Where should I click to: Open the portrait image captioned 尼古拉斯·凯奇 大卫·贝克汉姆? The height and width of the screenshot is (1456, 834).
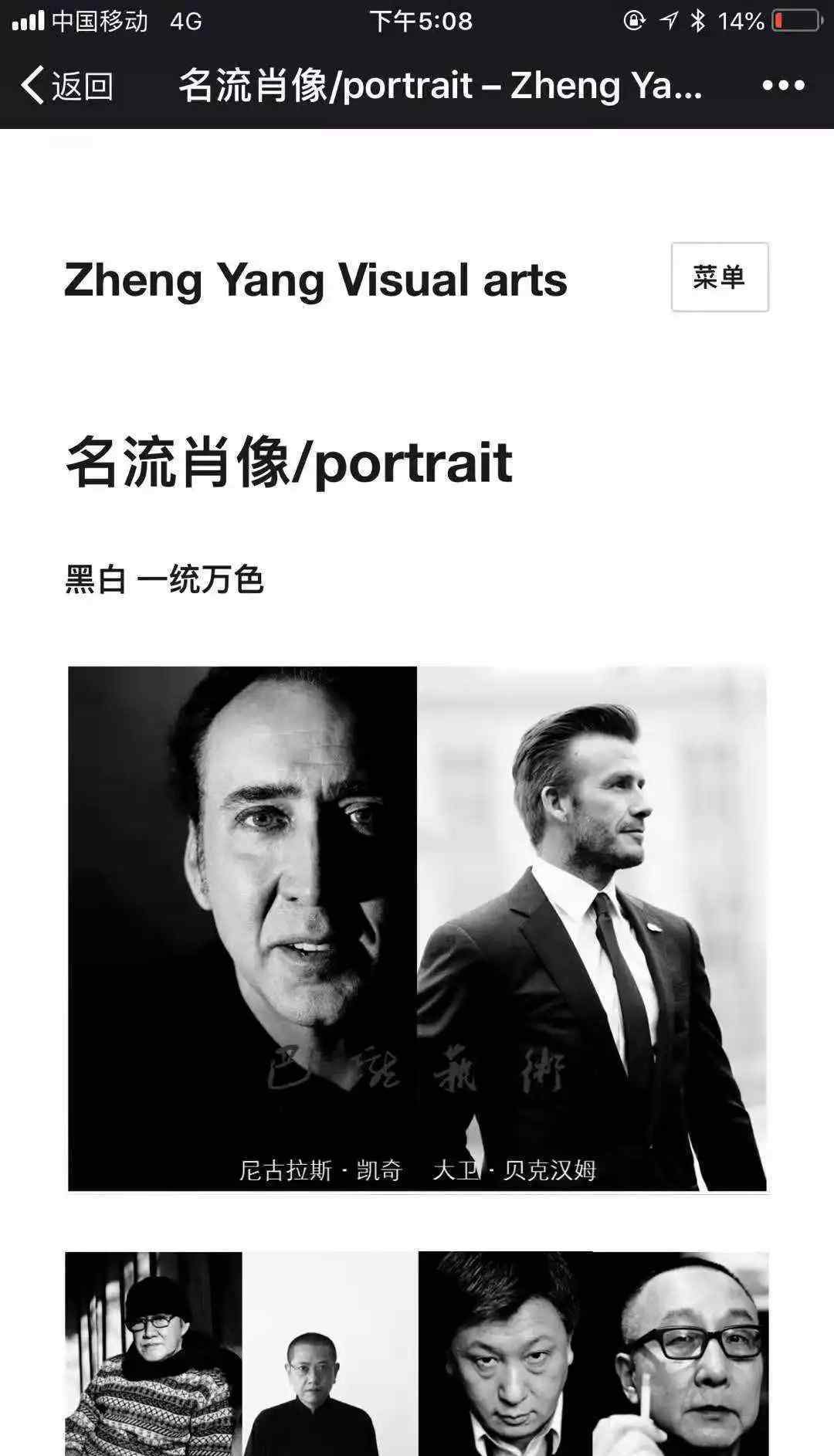coord(417,928)
